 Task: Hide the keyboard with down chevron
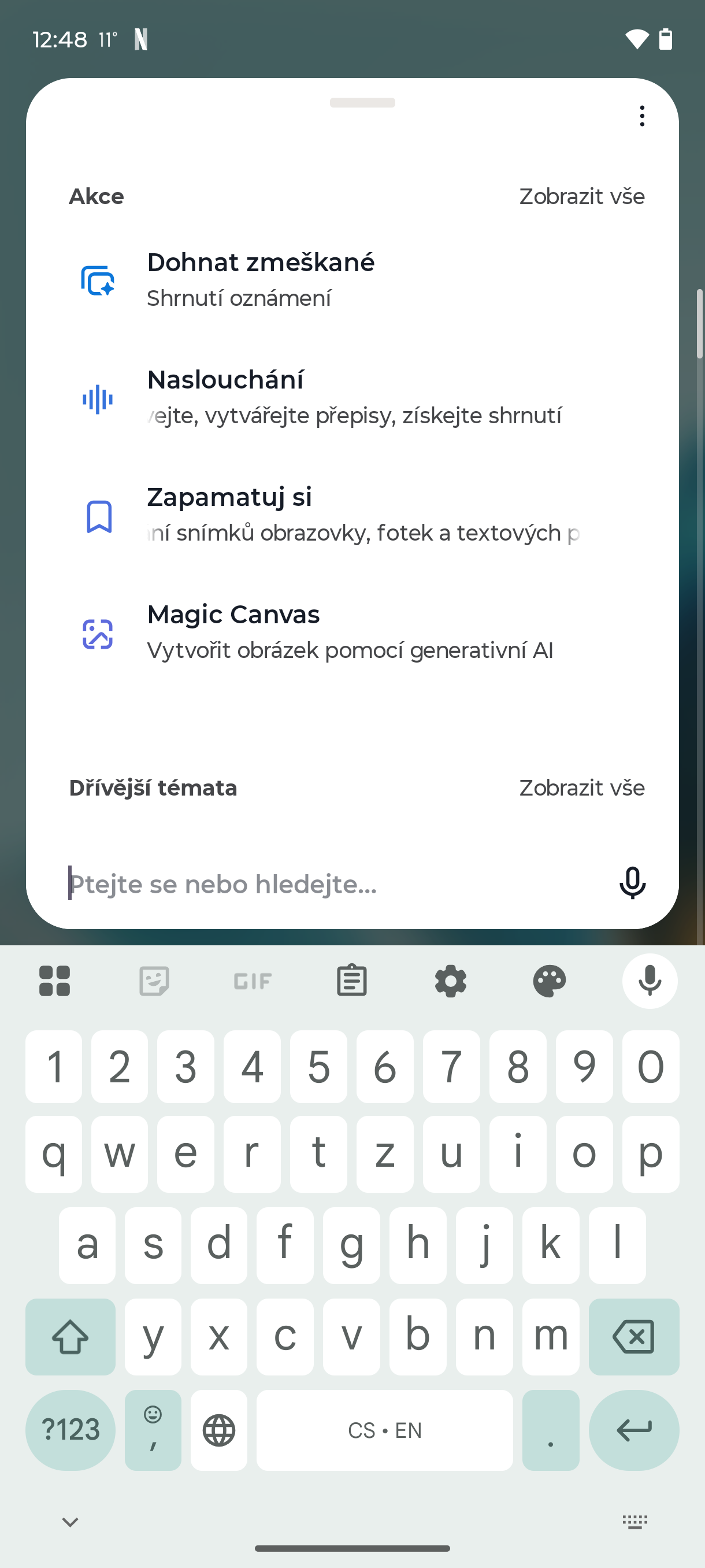click(x=70, y=1522)
